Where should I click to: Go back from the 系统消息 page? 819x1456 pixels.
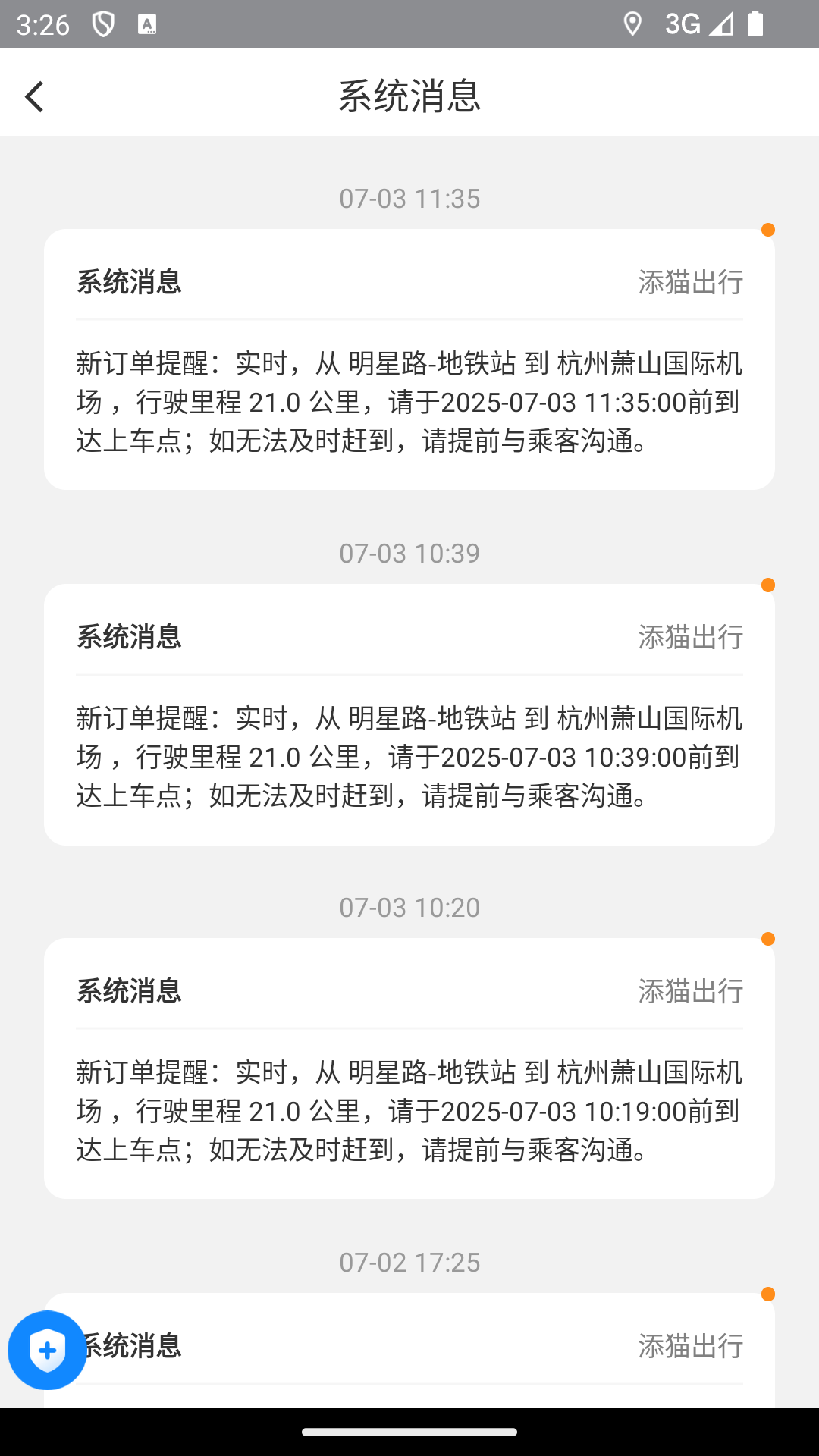[x=35, y=96]
